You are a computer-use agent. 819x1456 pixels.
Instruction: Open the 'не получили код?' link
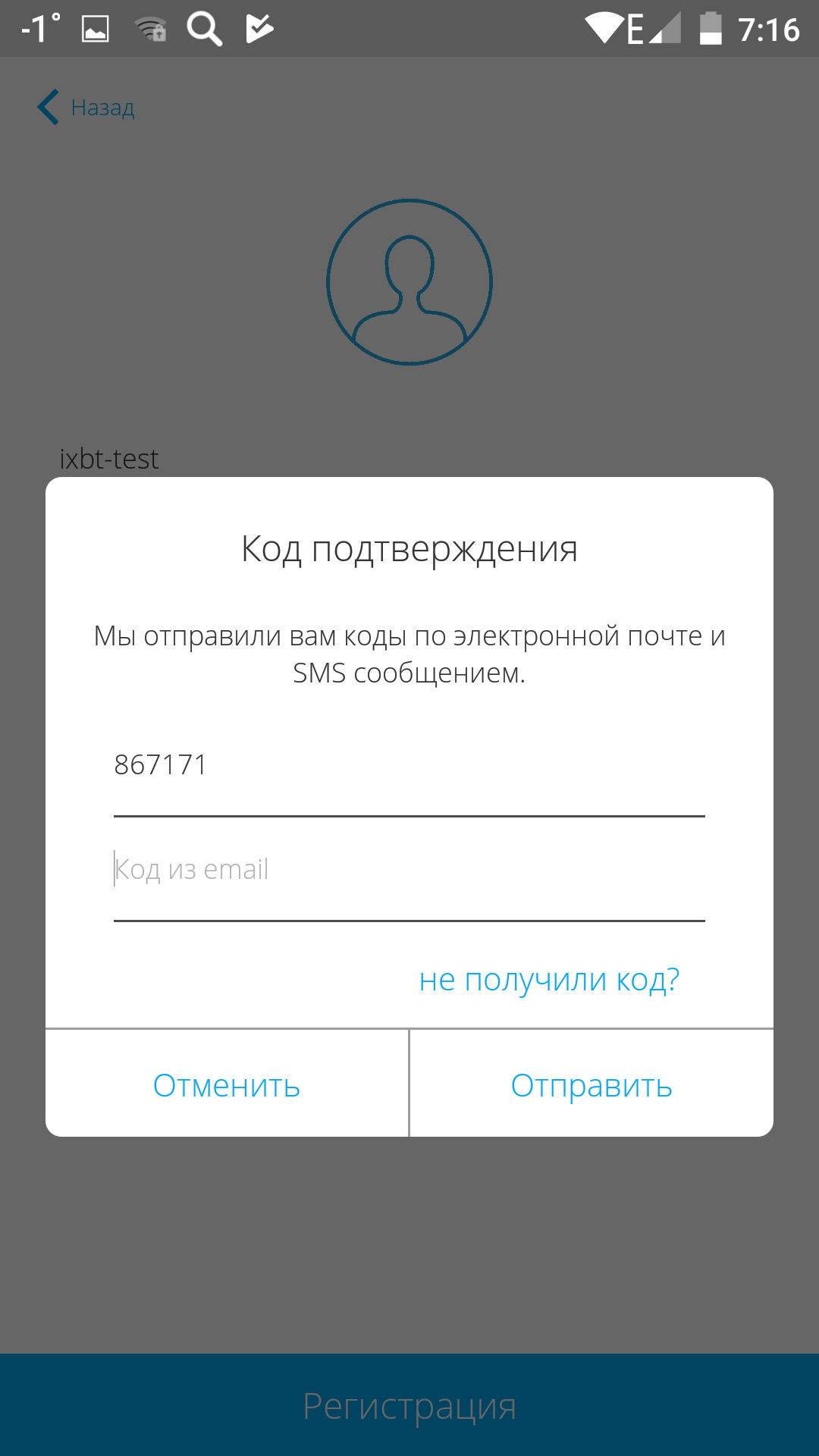click(x=549, y=980)
